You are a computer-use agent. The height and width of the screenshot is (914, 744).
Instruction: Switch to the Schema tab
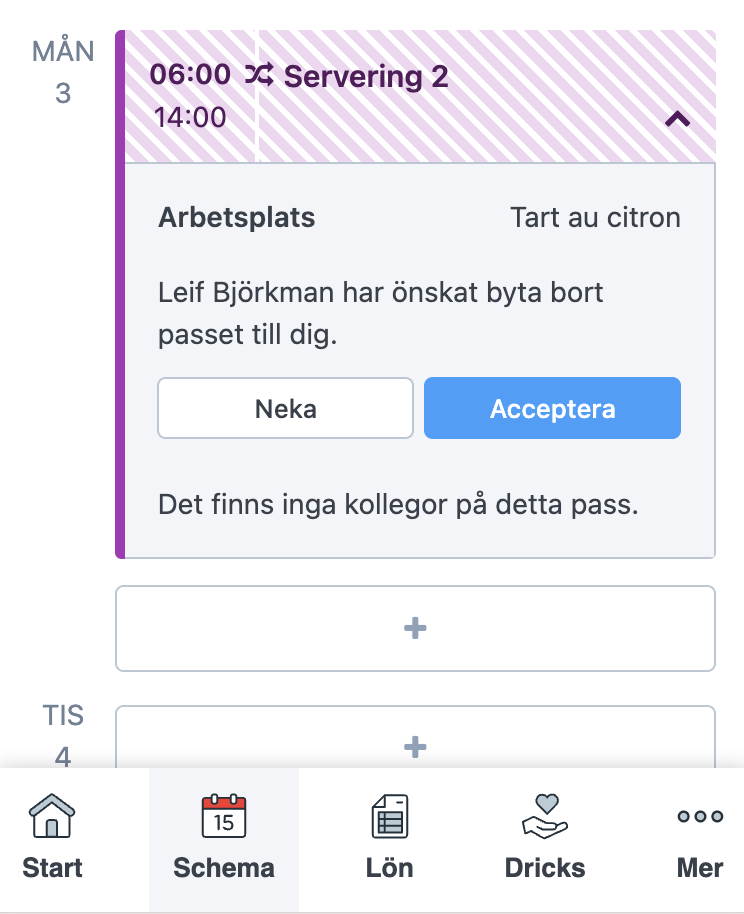coord(224,838)
